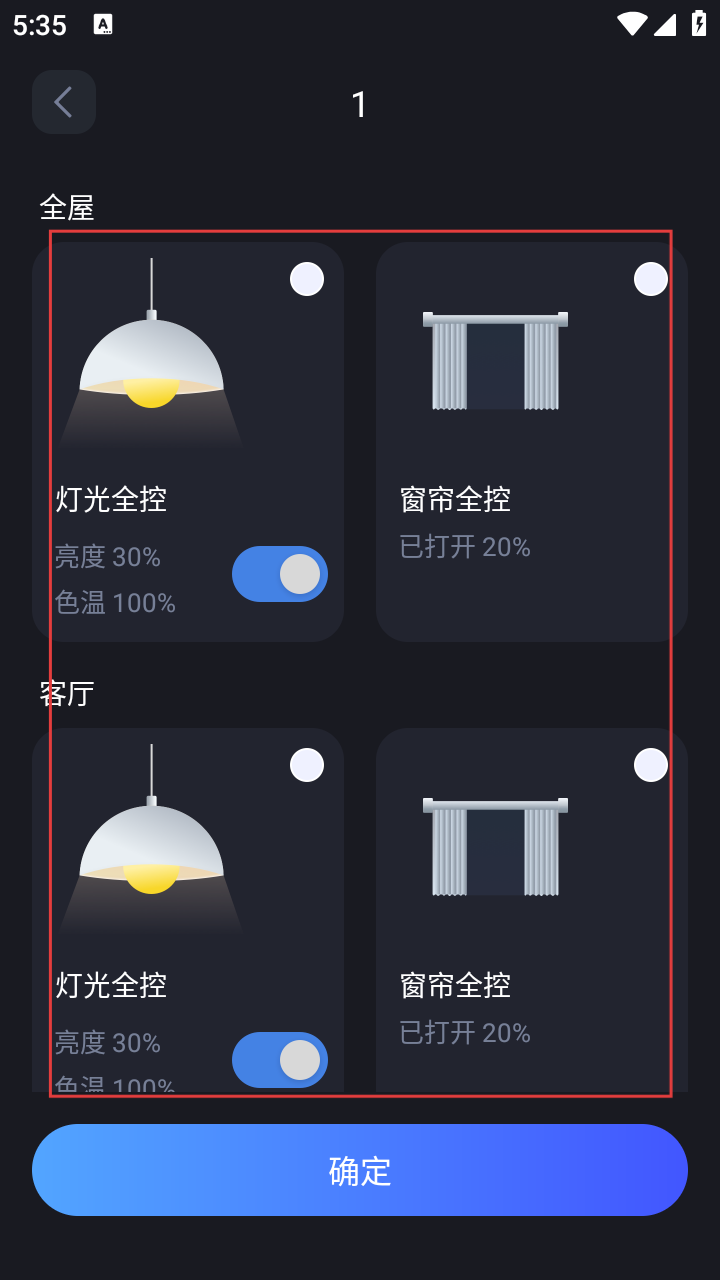Screen dimensions: 720x1280
Task: Select the 全屋 灯光全控 radio button
Action: 307,279
